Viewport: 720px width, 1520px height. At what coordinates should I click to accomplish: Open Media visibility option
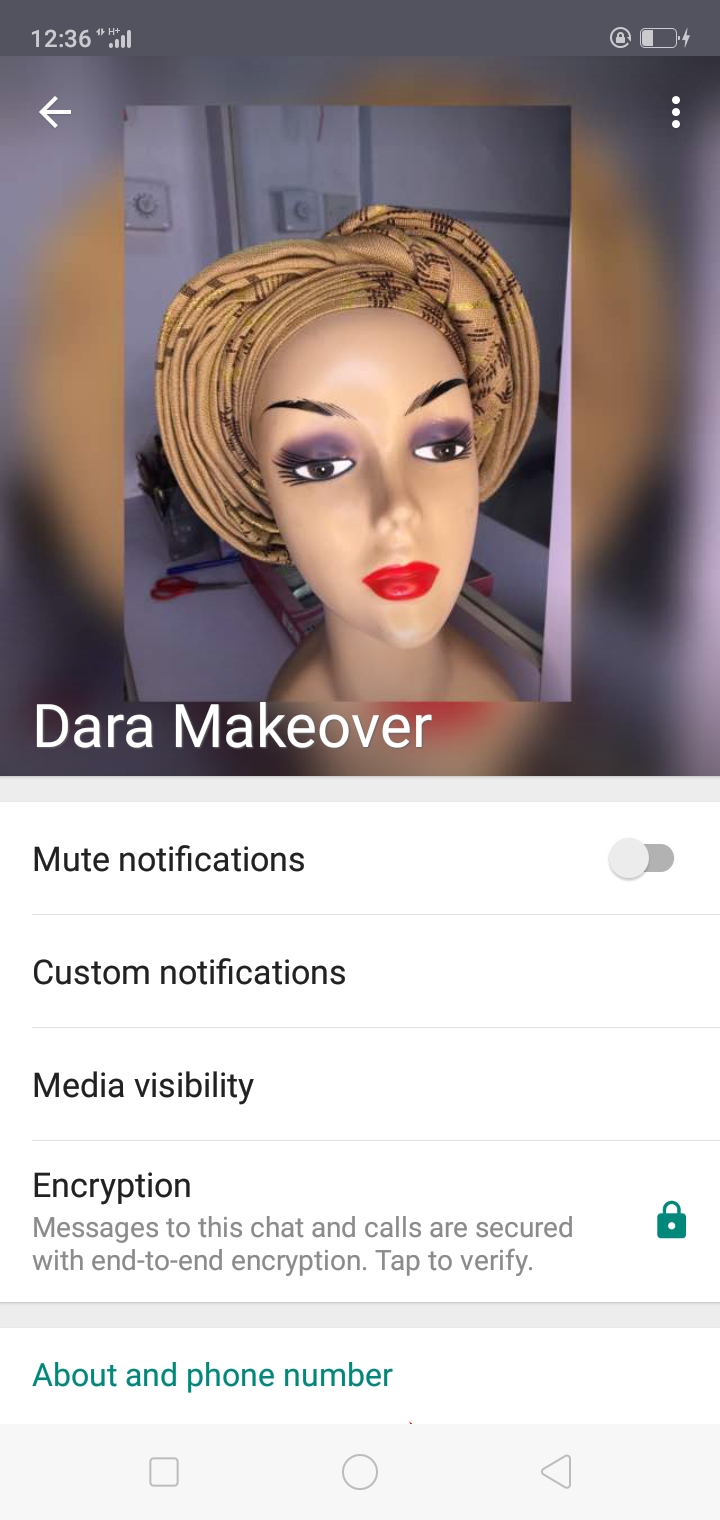pyautogui.click(x=143, y=1085)
